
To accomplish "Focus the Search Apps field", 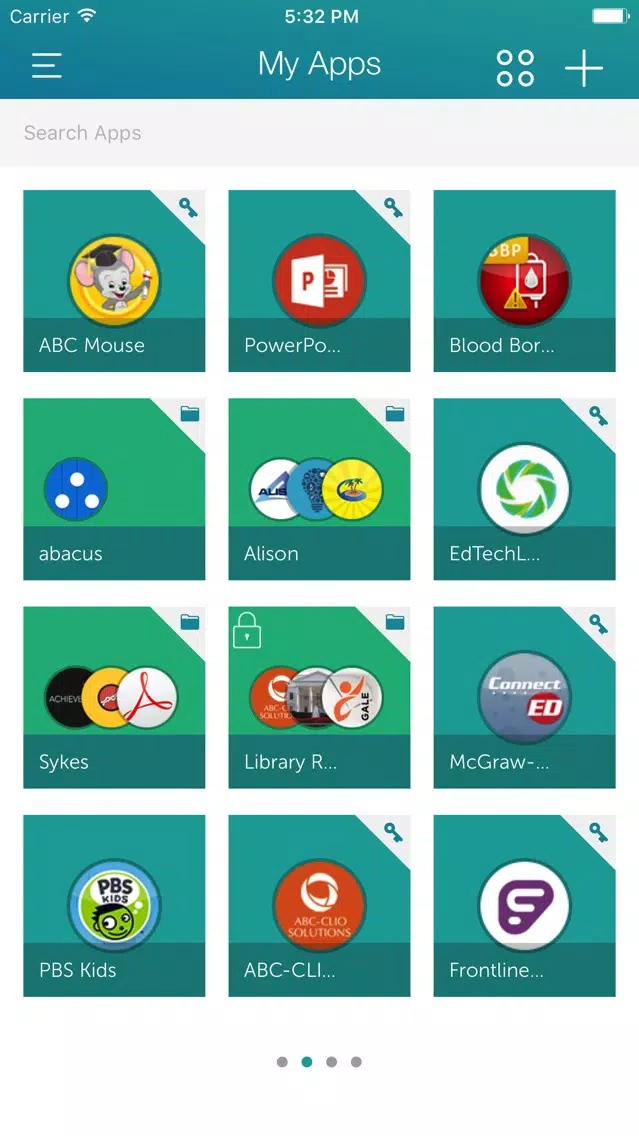I will click(x=319, y=133).
